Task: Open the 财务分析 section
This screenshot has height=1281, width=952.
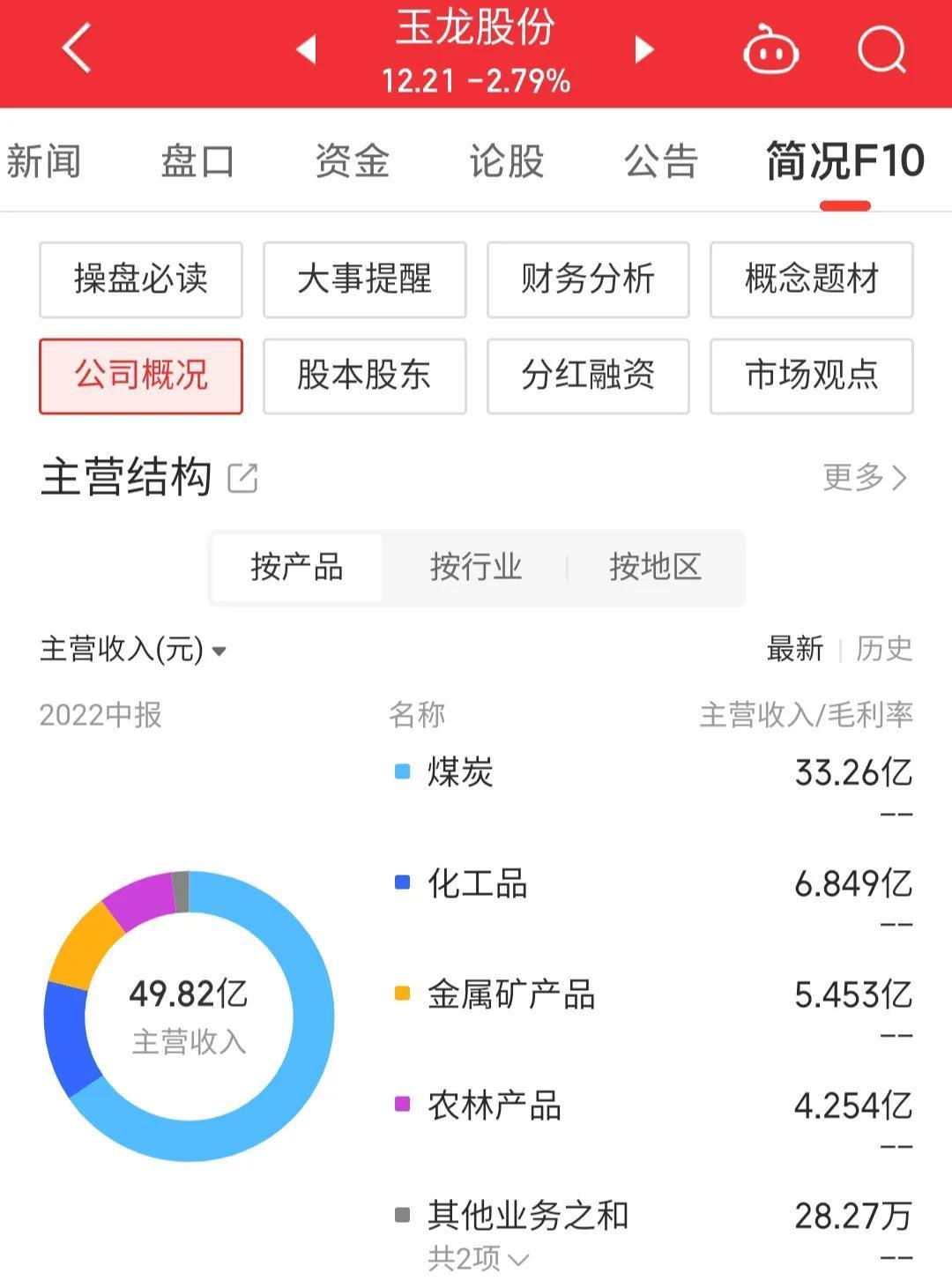Action: pos(588,279)
